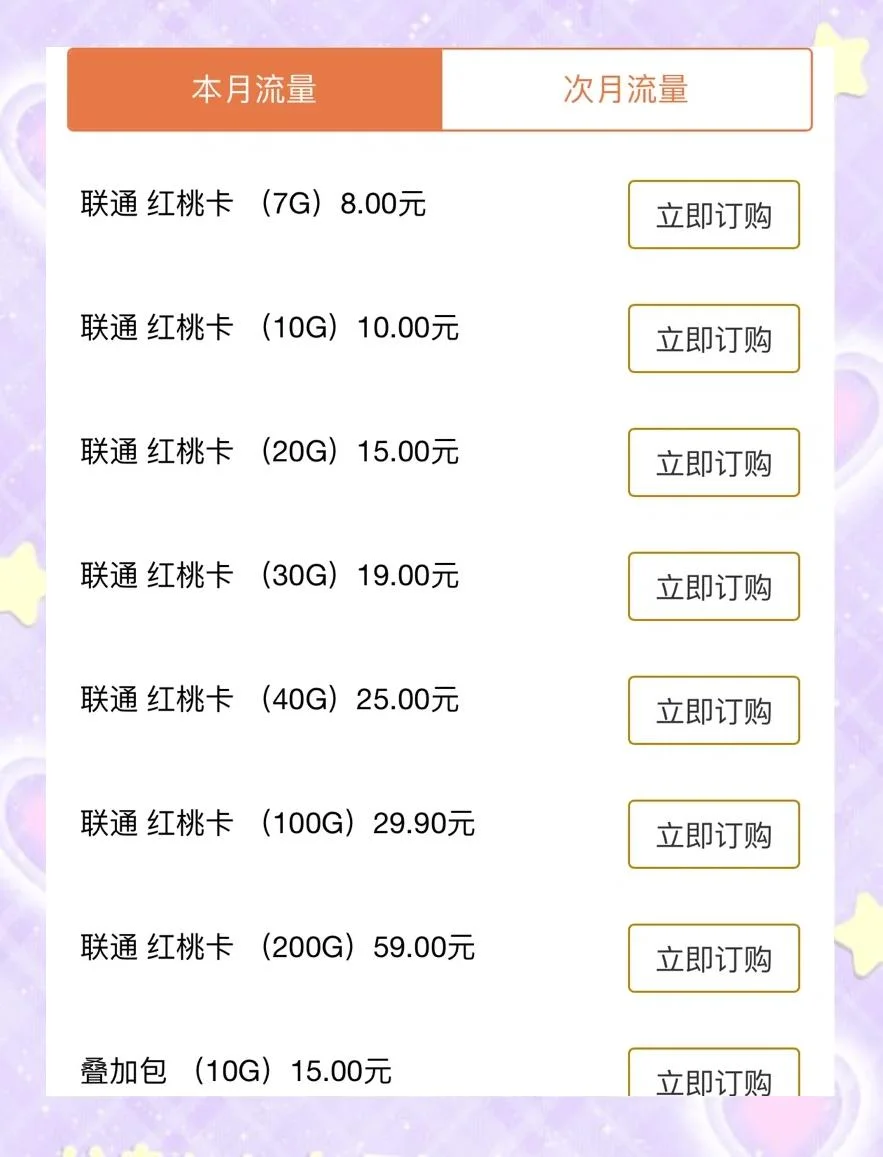
Task: Click 立即订购 for the 20G plan
Action: point(713,463)
